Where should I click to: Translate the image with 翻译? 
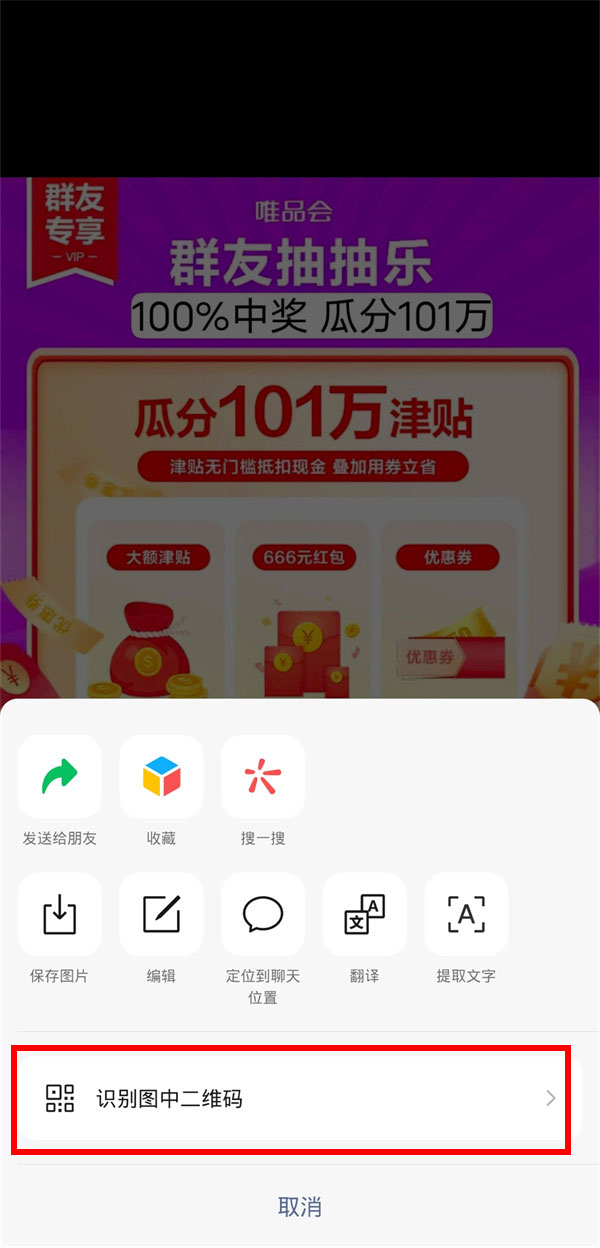point(365,914)
